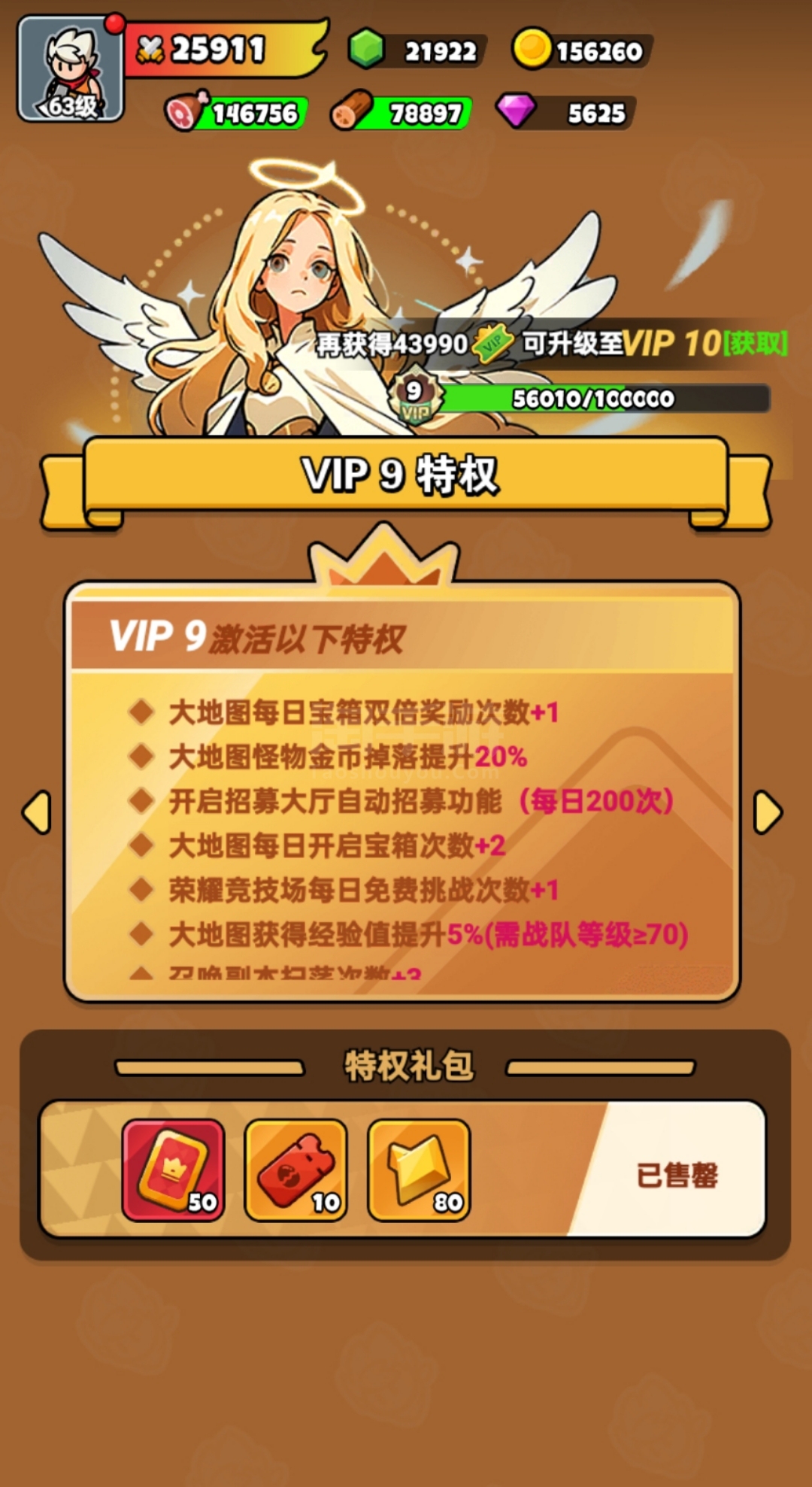Screen dimensions: 812x1487
Task: Tap the 获取 link for VIP 10
Action: (755, 344)
